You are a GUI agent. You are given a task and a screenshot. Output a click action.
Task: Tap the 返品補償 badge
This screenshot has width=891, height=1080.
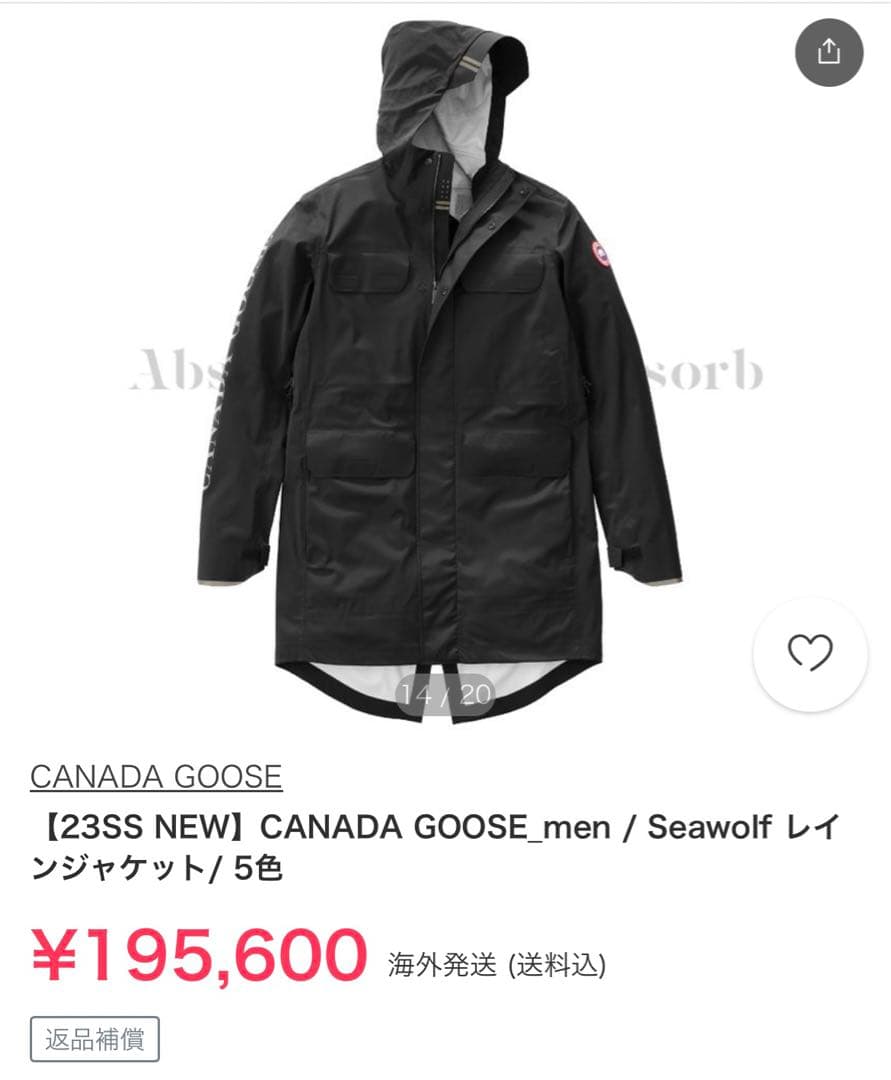coord(94,1038)
